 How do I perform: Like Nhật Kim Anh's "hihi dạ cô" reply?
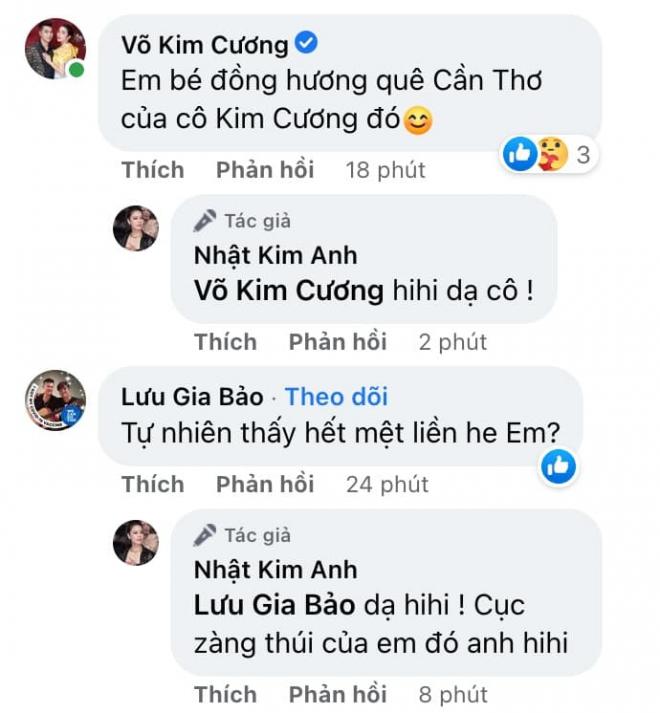tap(226, 342)
